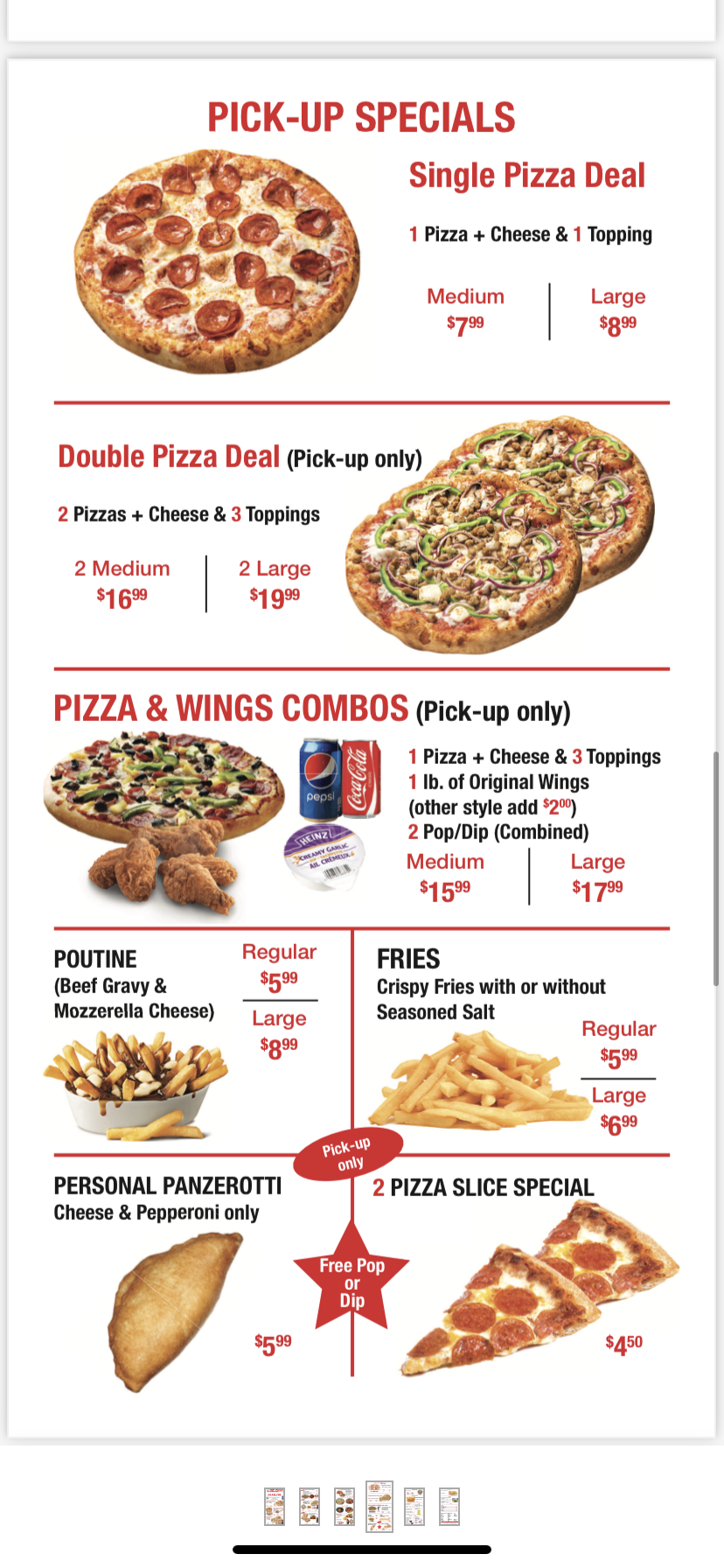
Task: View the fifth page thumbnail
Action: point(414,1506)
